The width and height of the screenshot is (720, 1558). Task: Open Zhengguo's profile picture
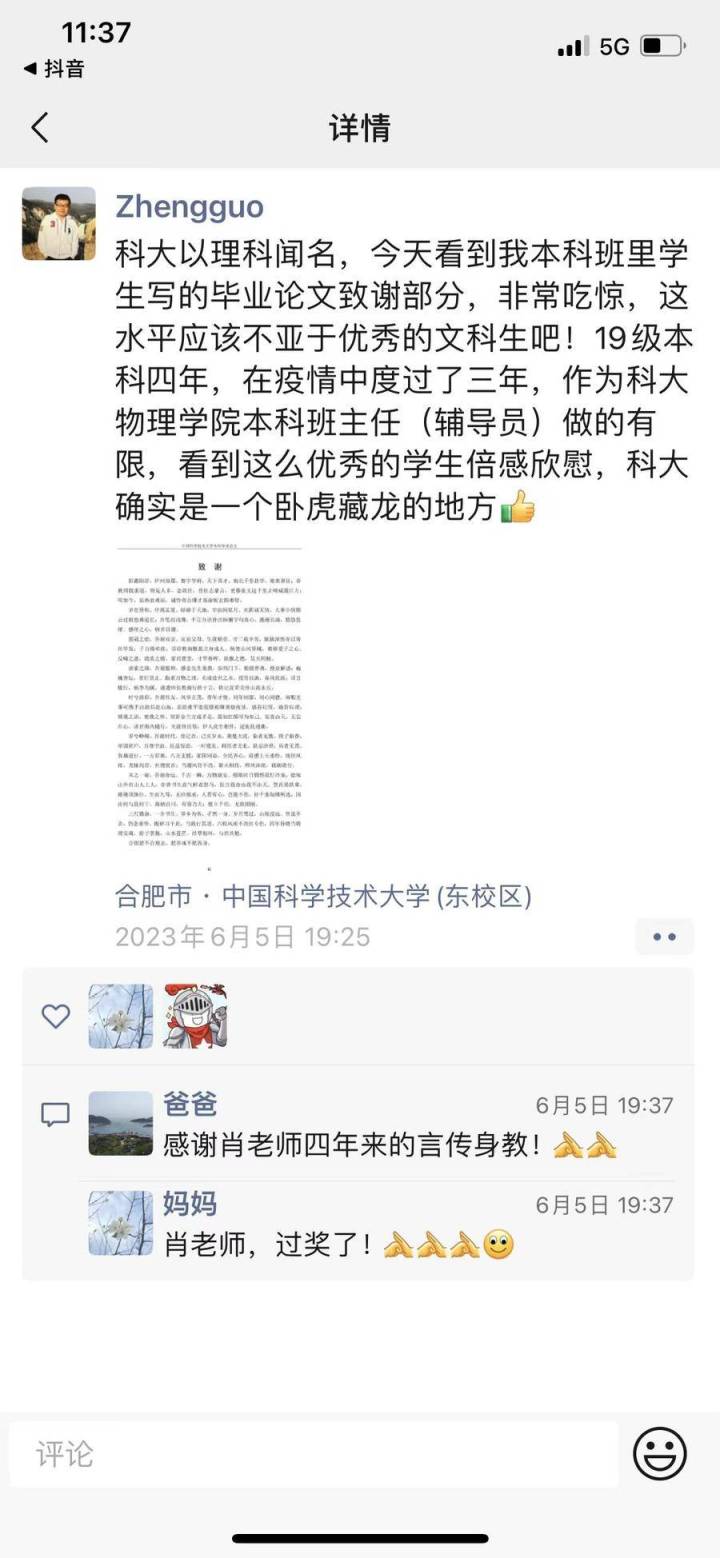[x=59, y=223]
